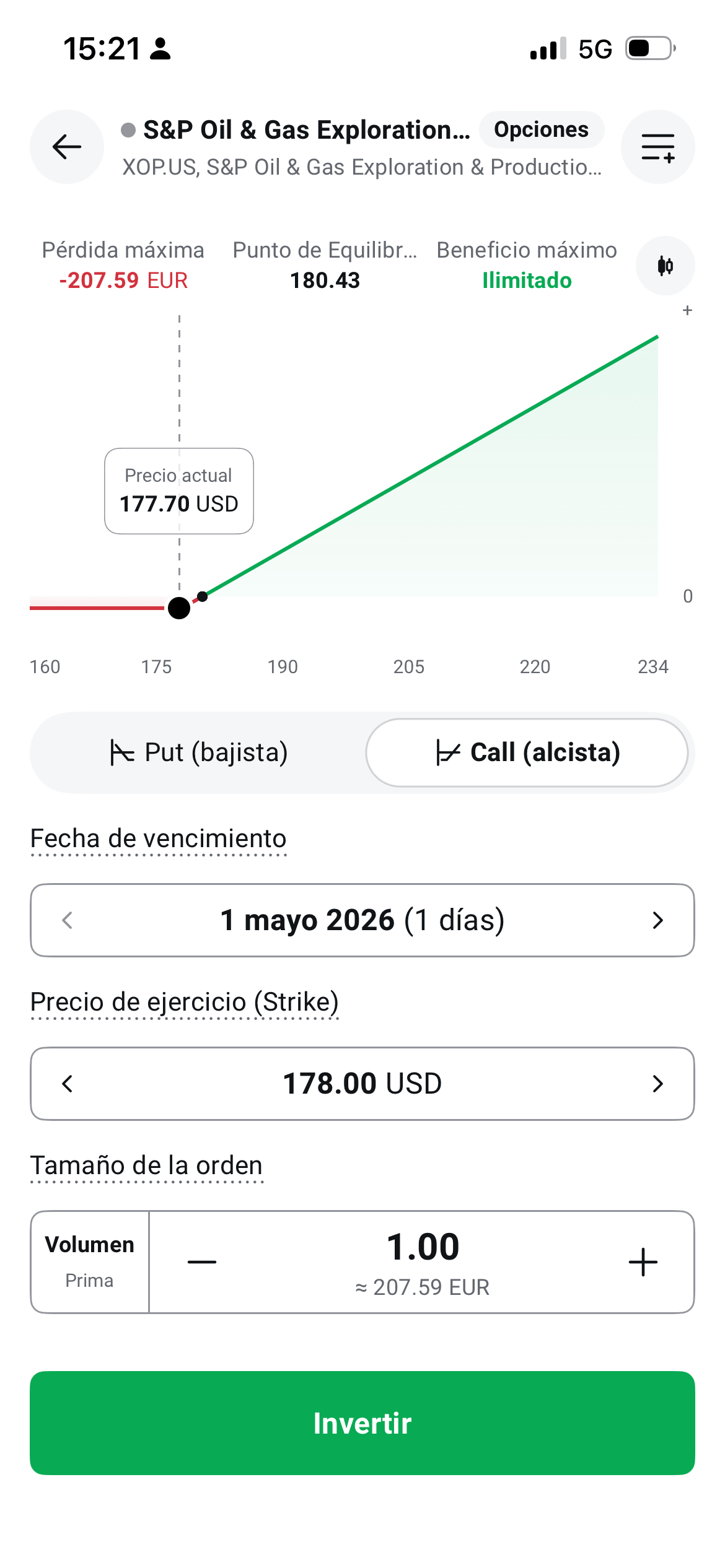Choose the previous expiration date
The width and height of the screenshot is (725, 1568).
(68, 920)
